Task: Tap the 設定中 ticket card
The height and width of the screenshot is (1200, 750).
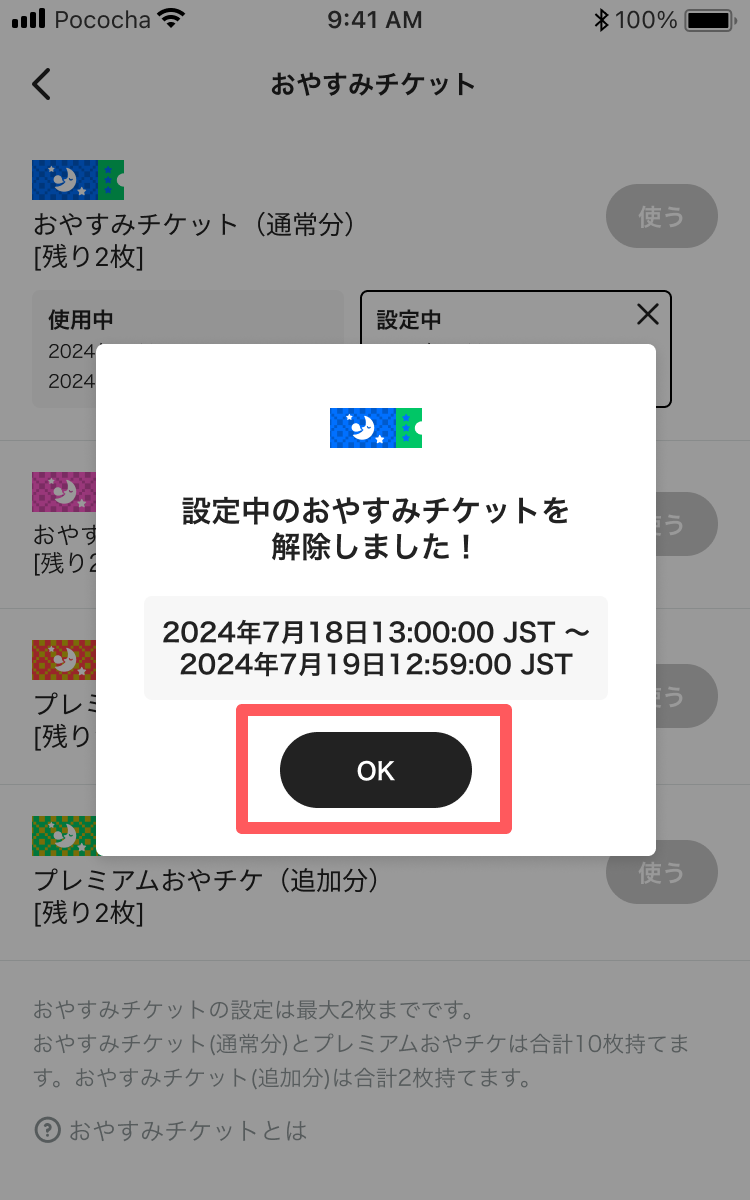Action: coord(450,320)
